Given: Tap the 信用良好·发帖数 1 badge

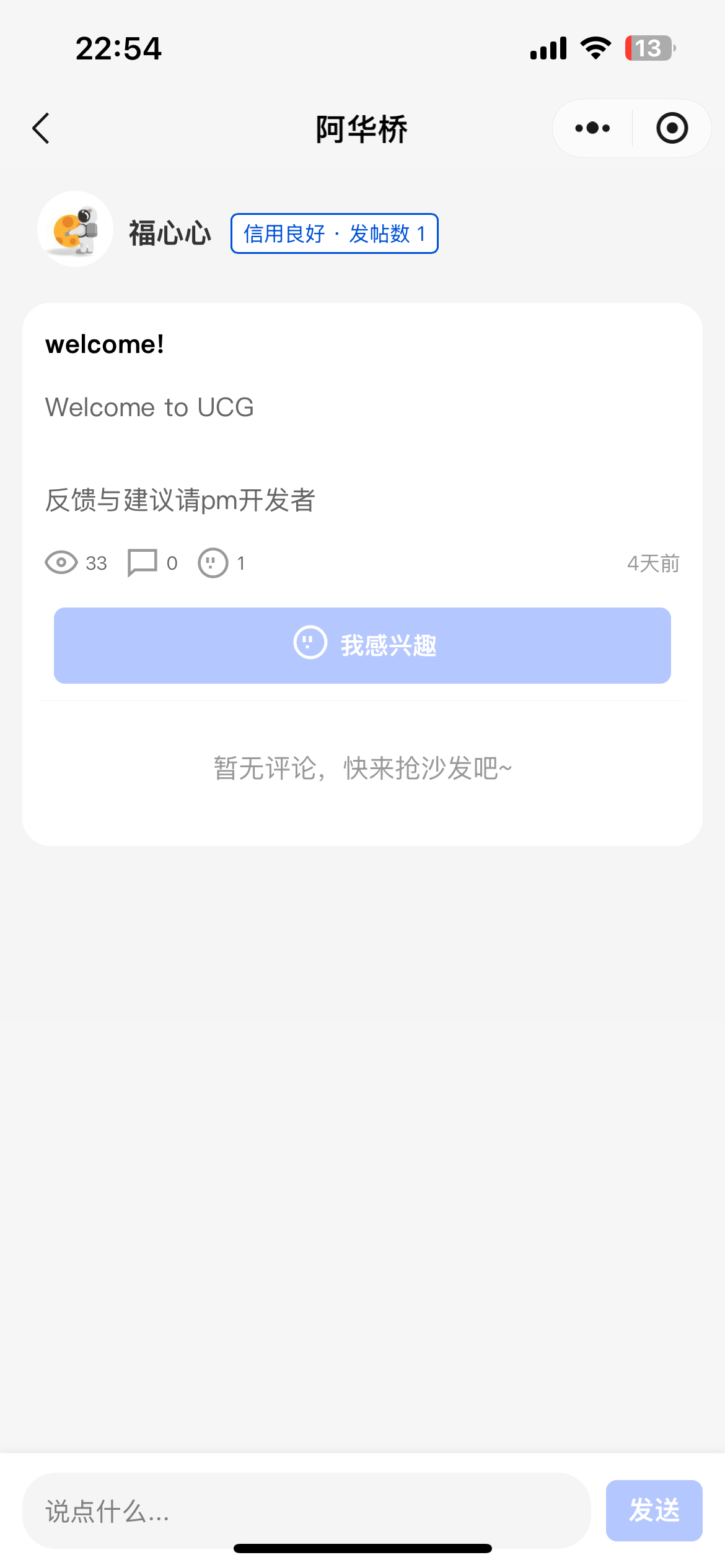Looking at the screenshot, I should pyautogui.click(x=334, y=234).
